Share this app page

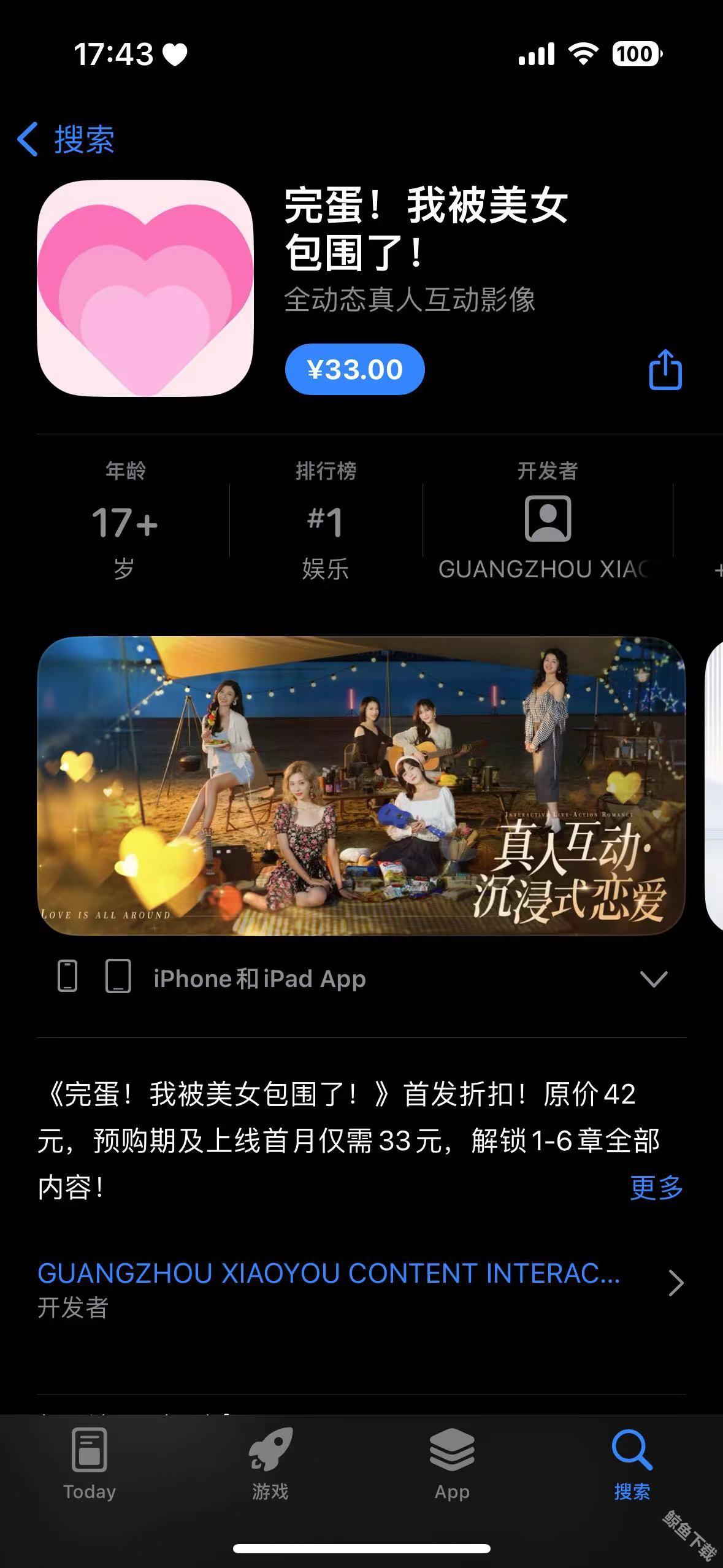[665, 370]
